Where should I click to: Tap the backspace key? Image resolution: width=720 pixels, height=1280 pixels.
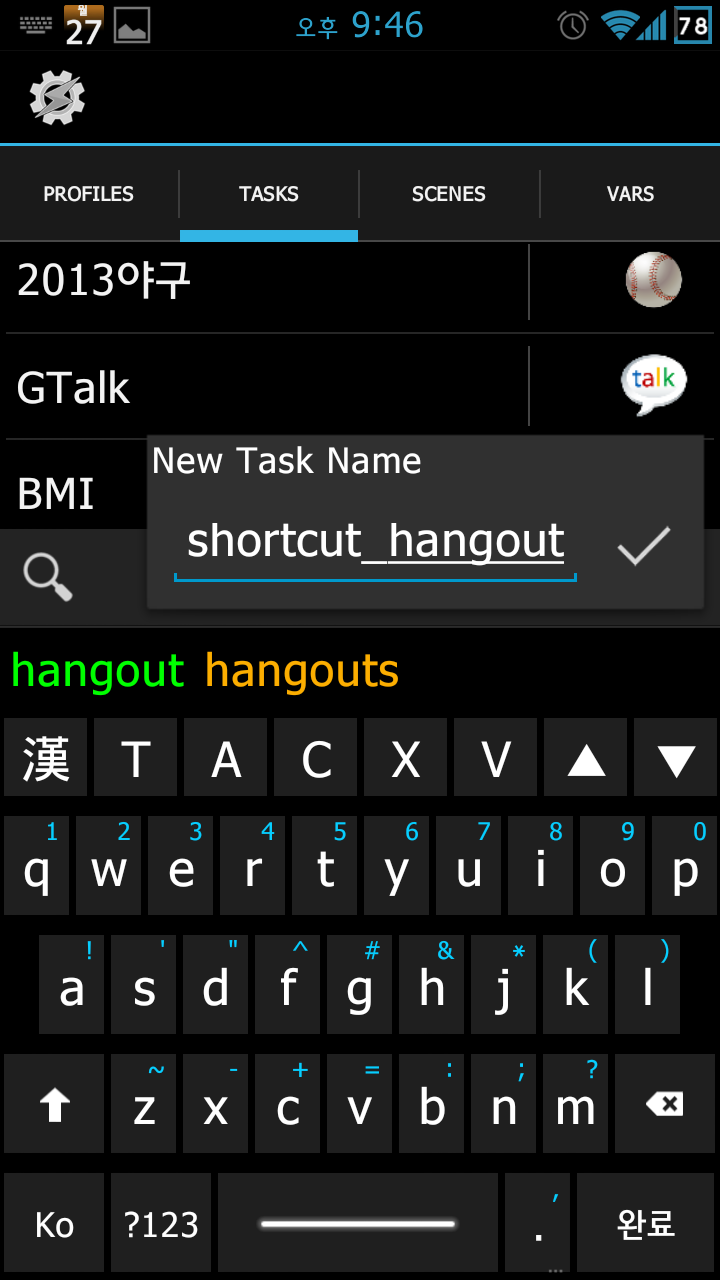point(664,1104)
